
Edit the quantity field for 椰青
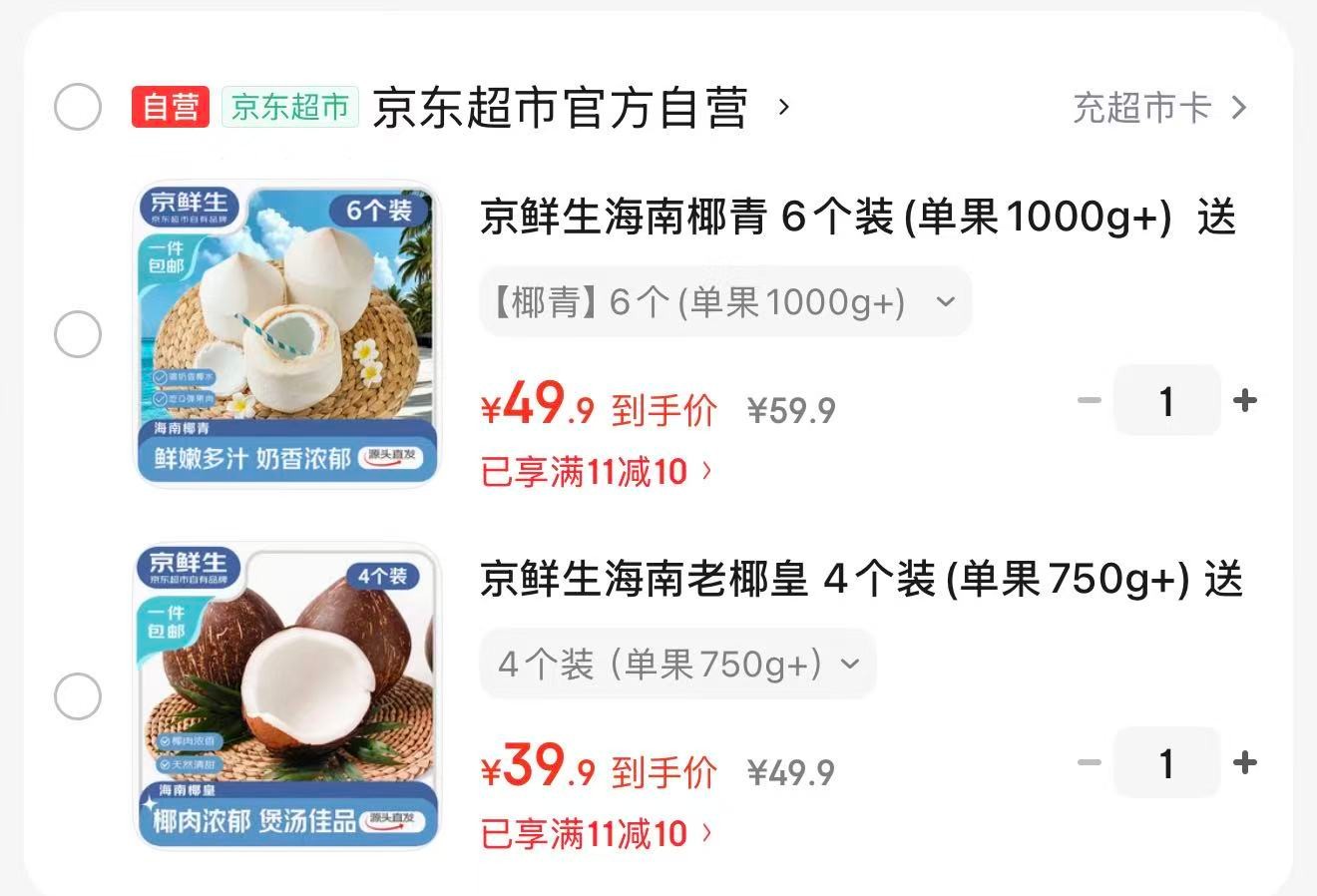pos(1166,401)
